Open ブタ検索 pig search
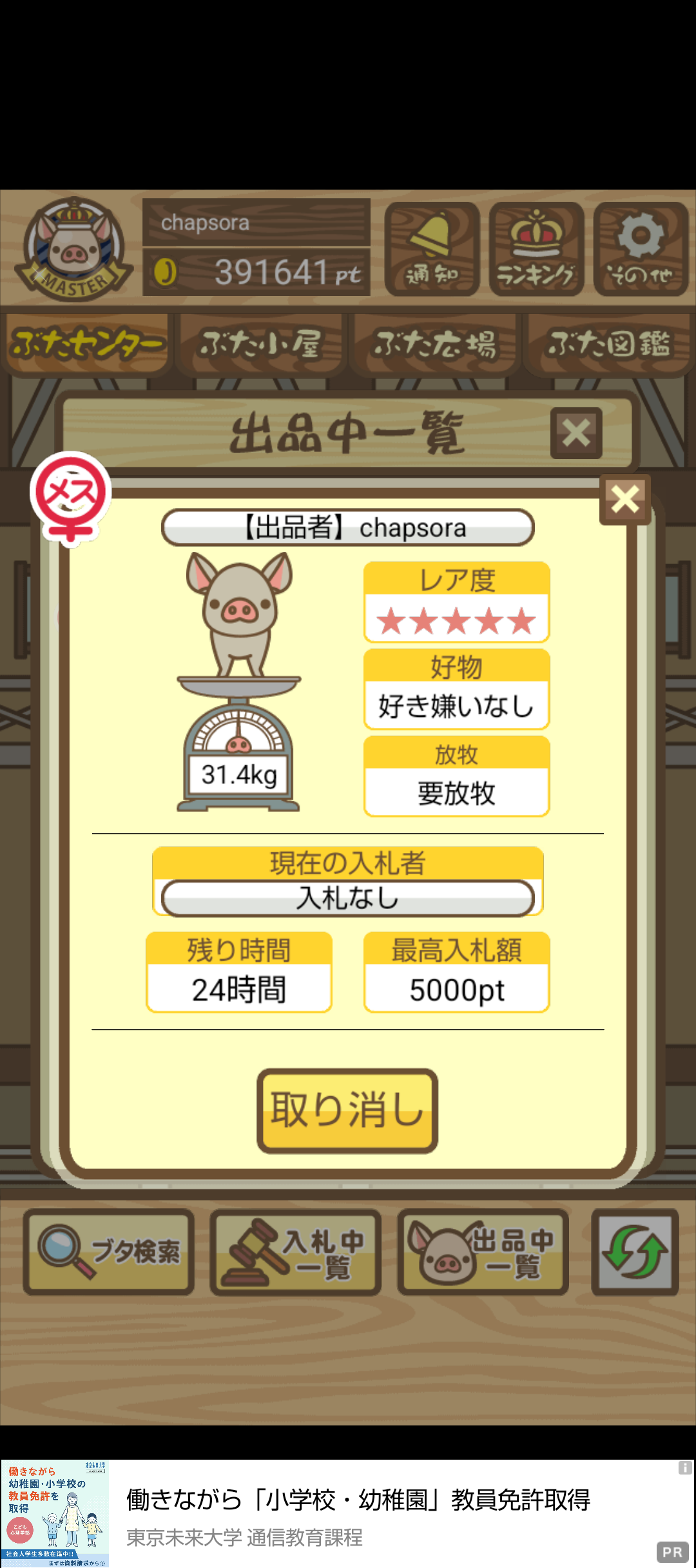Viewport: 696px width, 1568px height. [109, 1252]
